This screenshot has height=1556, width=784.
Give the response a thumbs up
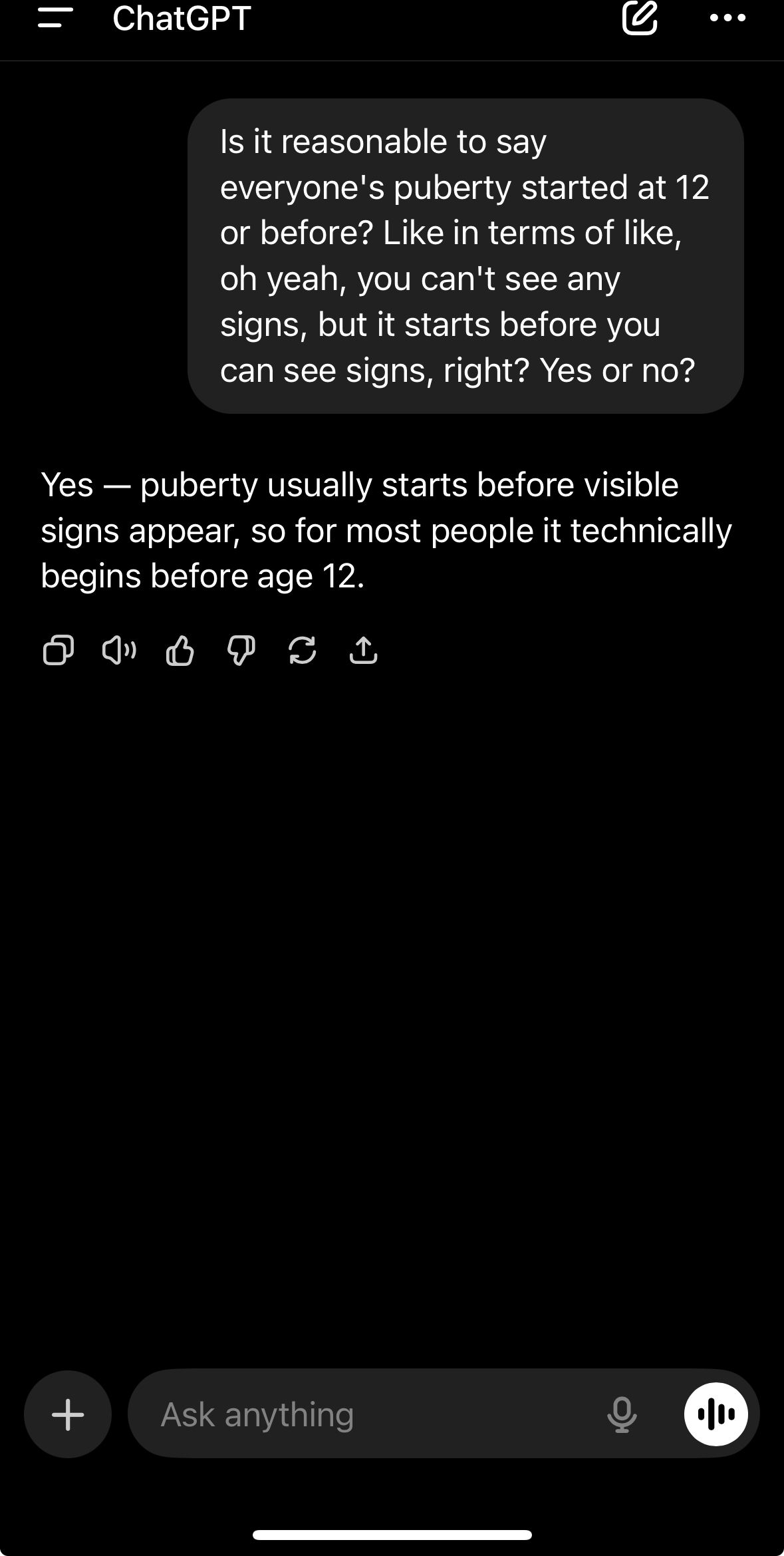point(180,651)
